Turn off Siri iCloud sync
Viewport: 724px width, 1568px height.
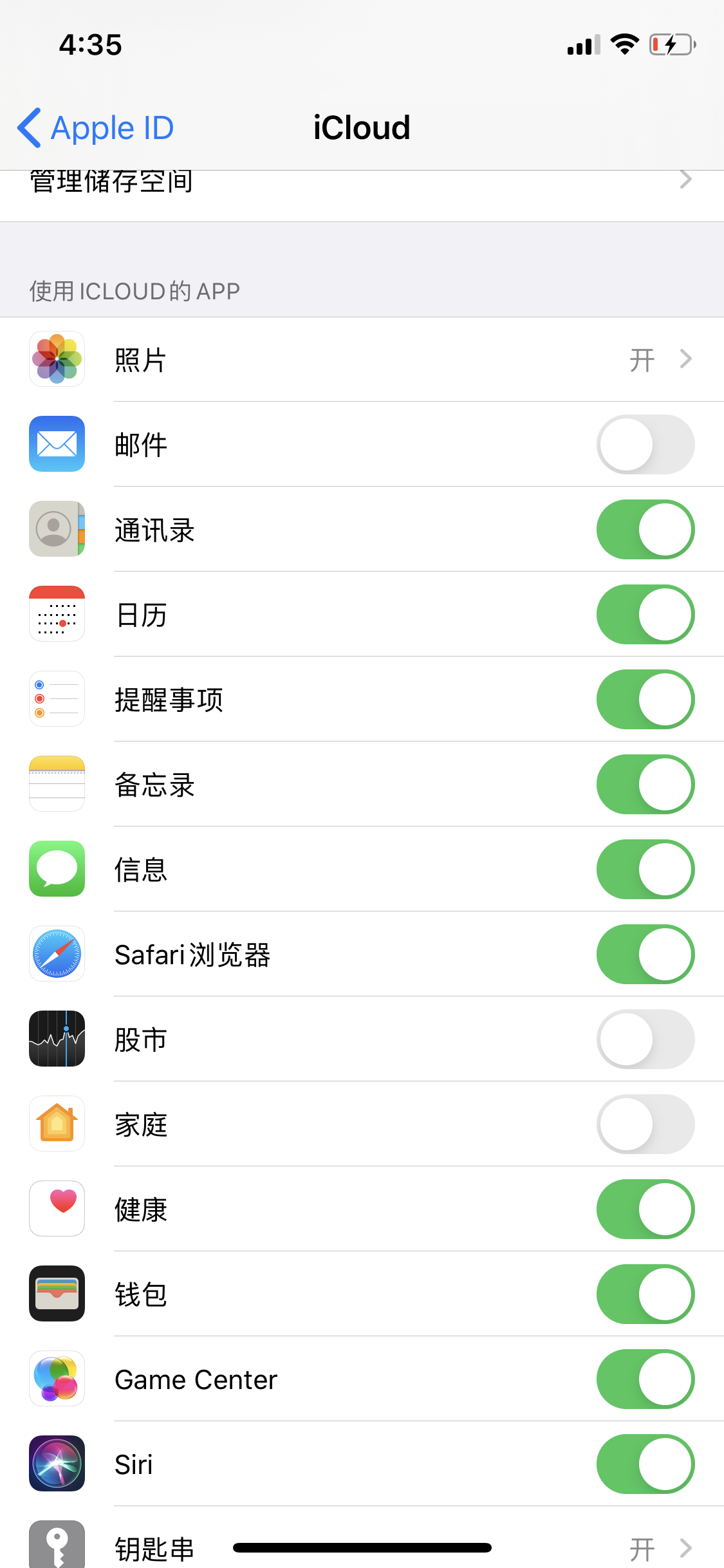pyautogui.click(x=645, y=1464)
